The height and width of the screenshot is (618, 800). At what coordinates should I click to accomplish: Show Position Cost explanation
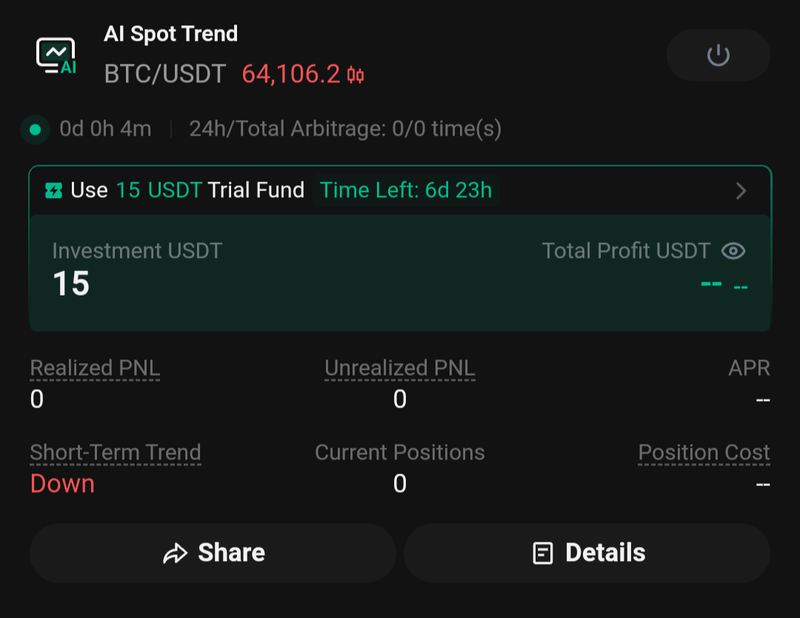(x=704, y=452)
